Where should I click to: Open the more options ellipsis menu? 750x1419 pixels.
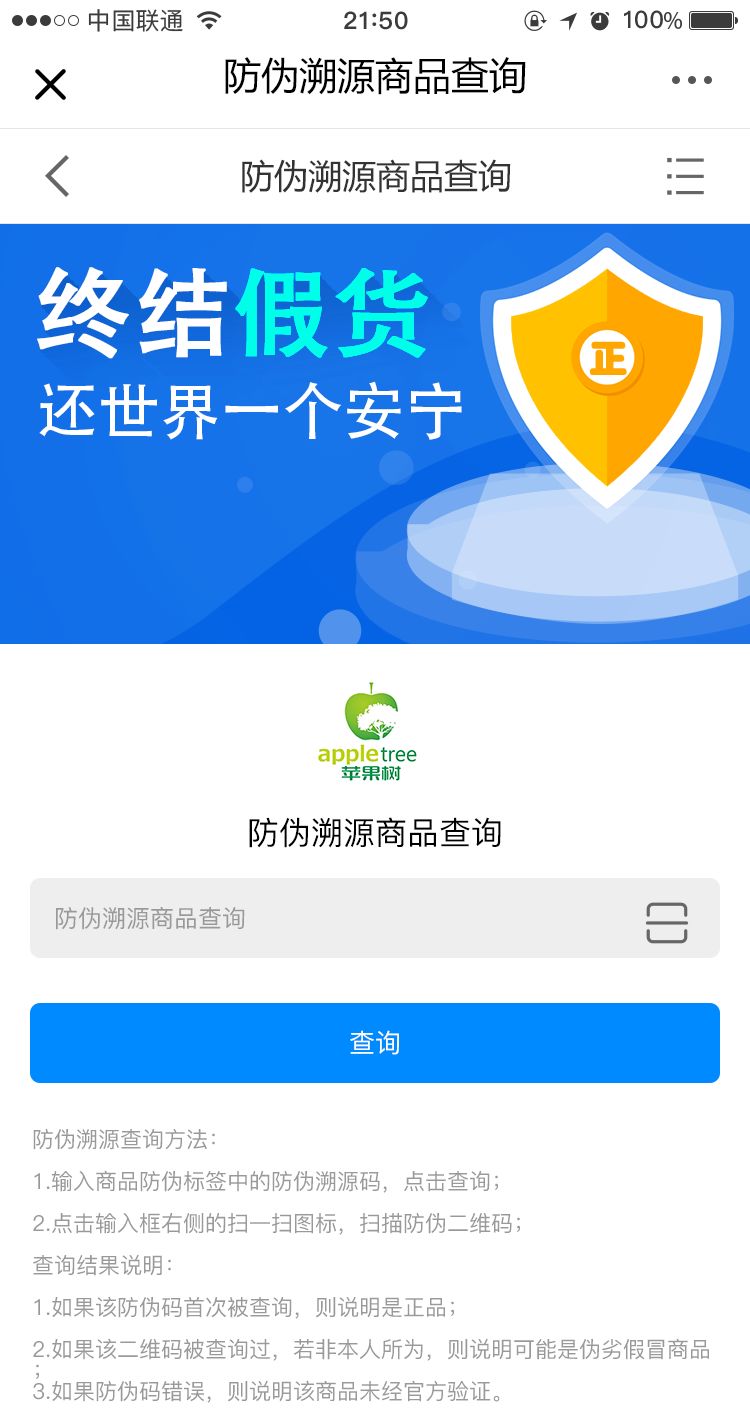[x=691, y=79]
